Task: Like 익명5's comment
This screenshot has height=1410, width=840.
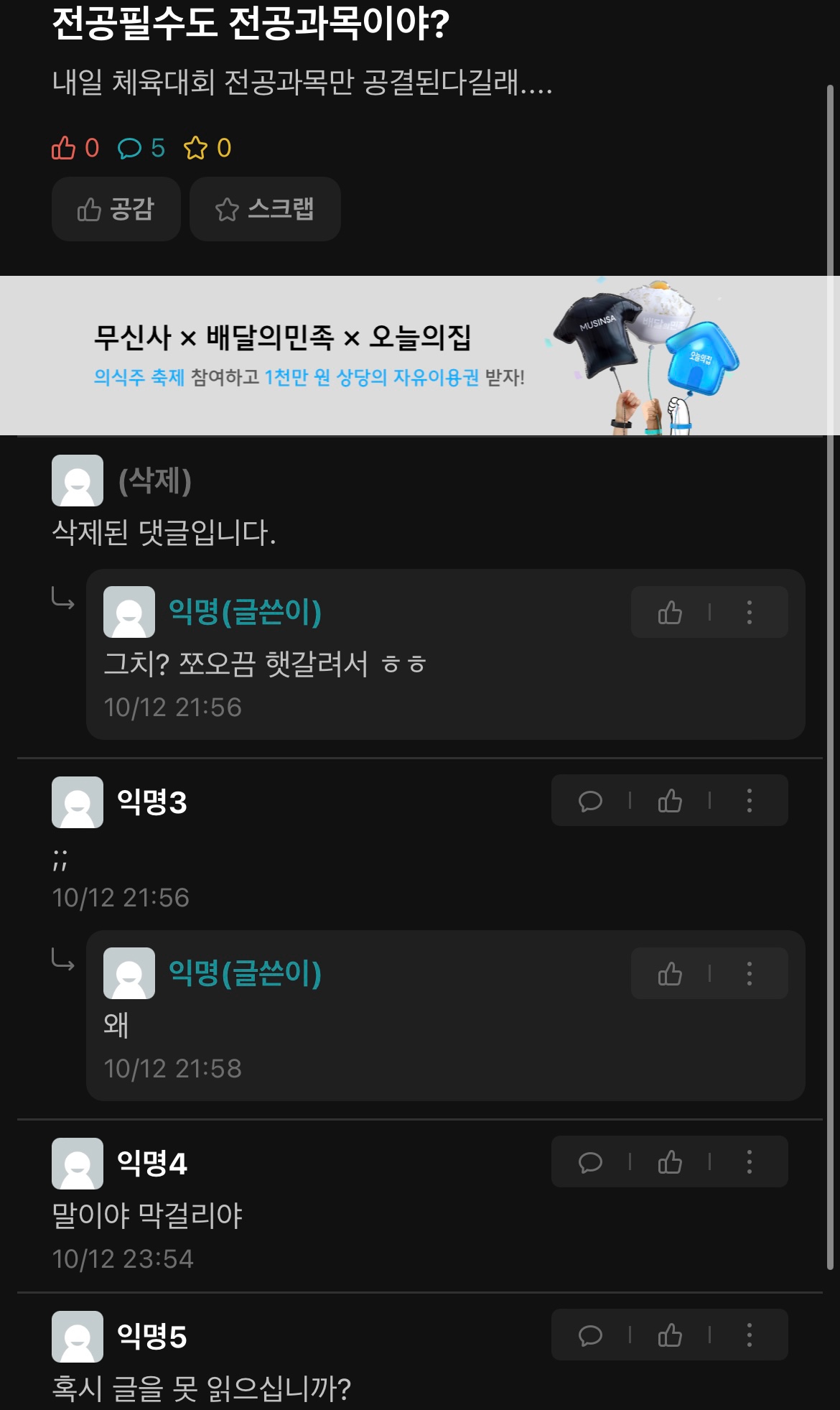Action: click(670, 1335)
